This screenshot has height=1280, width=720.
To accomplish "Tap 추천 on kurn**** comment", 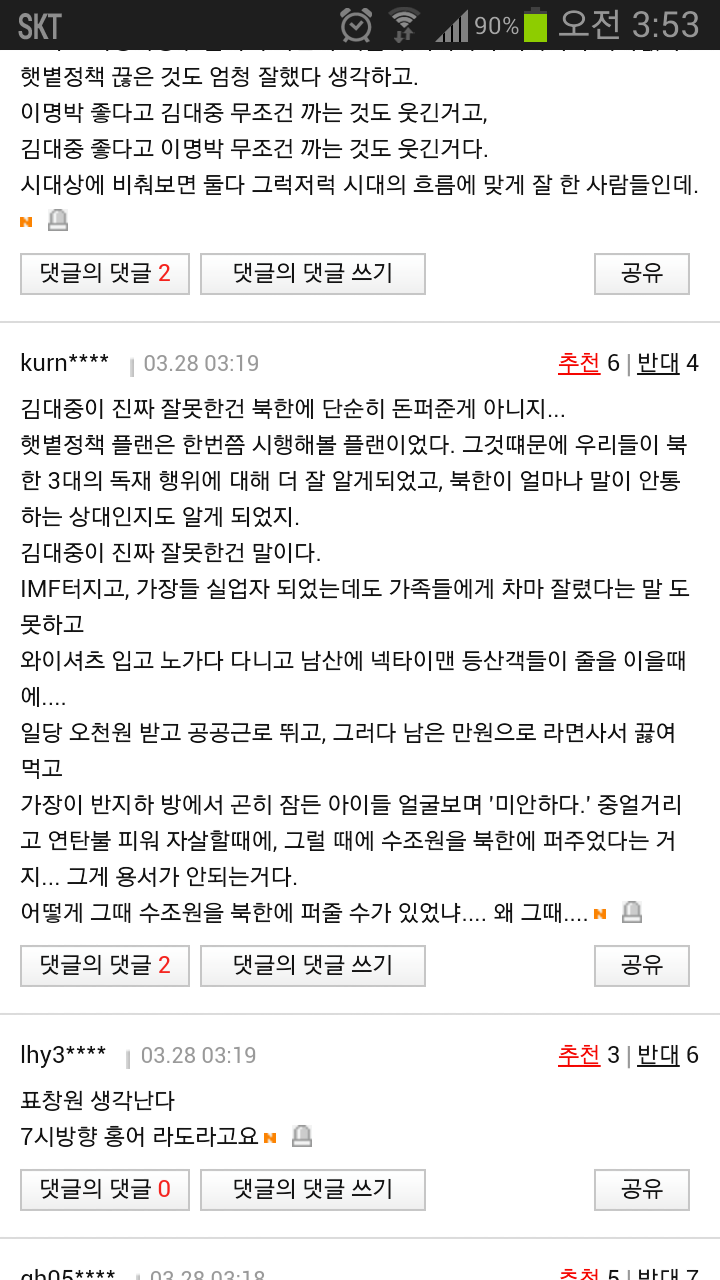I will tap(579, 363).
